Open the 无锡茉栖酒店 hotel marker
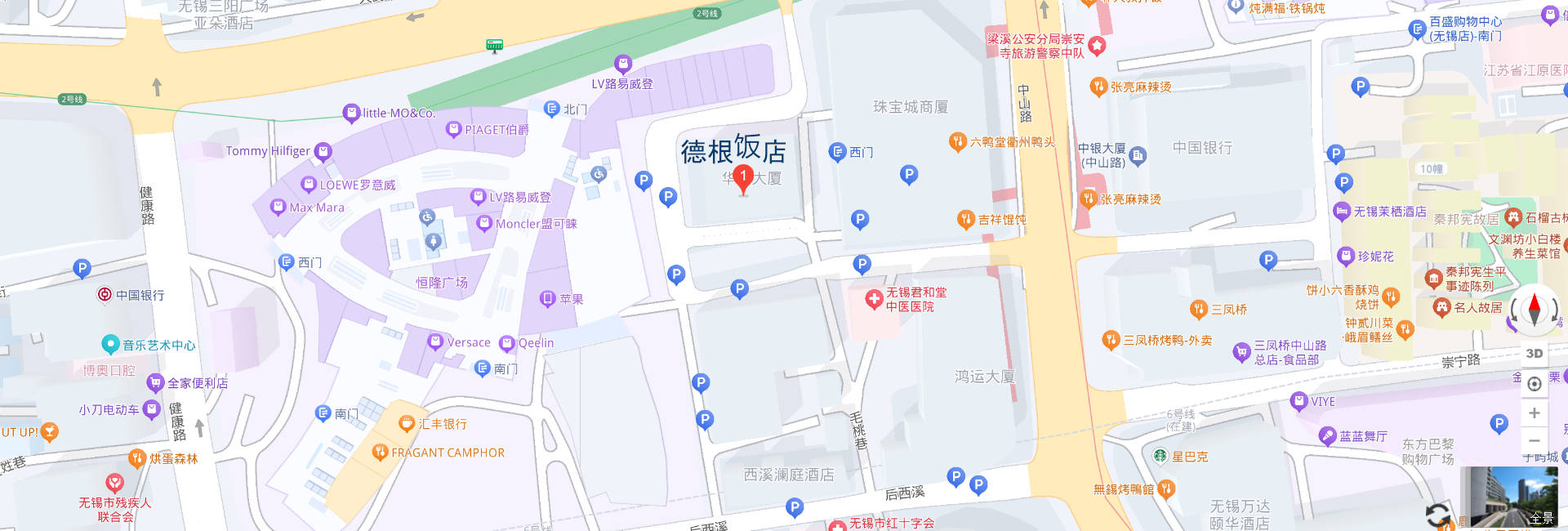The image size is (1568, 531). coord(1342,212)
